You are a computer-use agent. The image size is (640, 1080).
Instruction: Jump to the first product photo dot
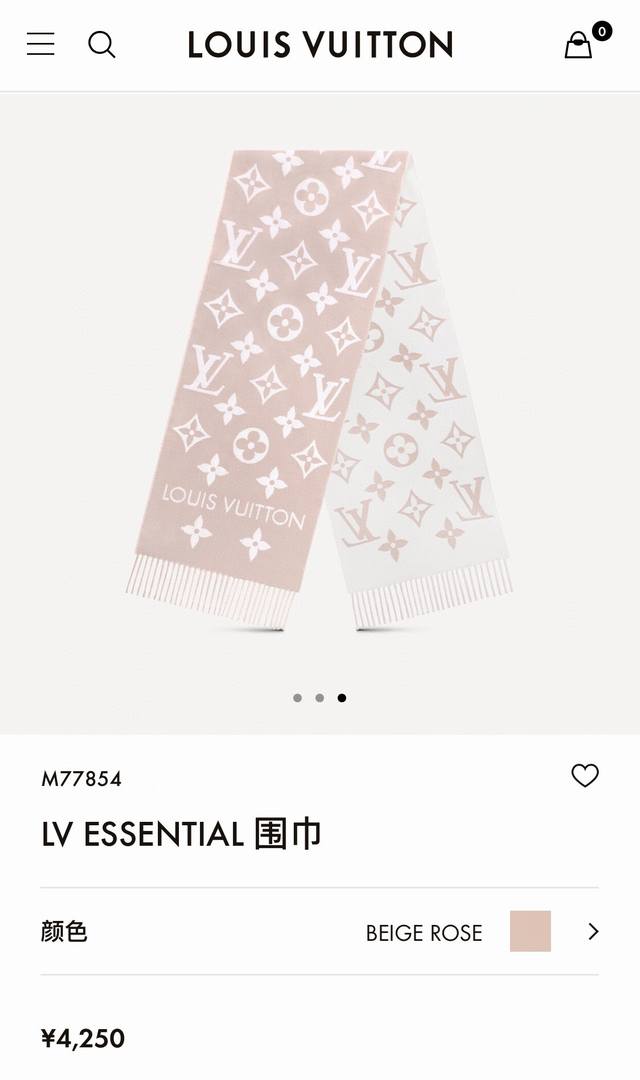point(297,698)
